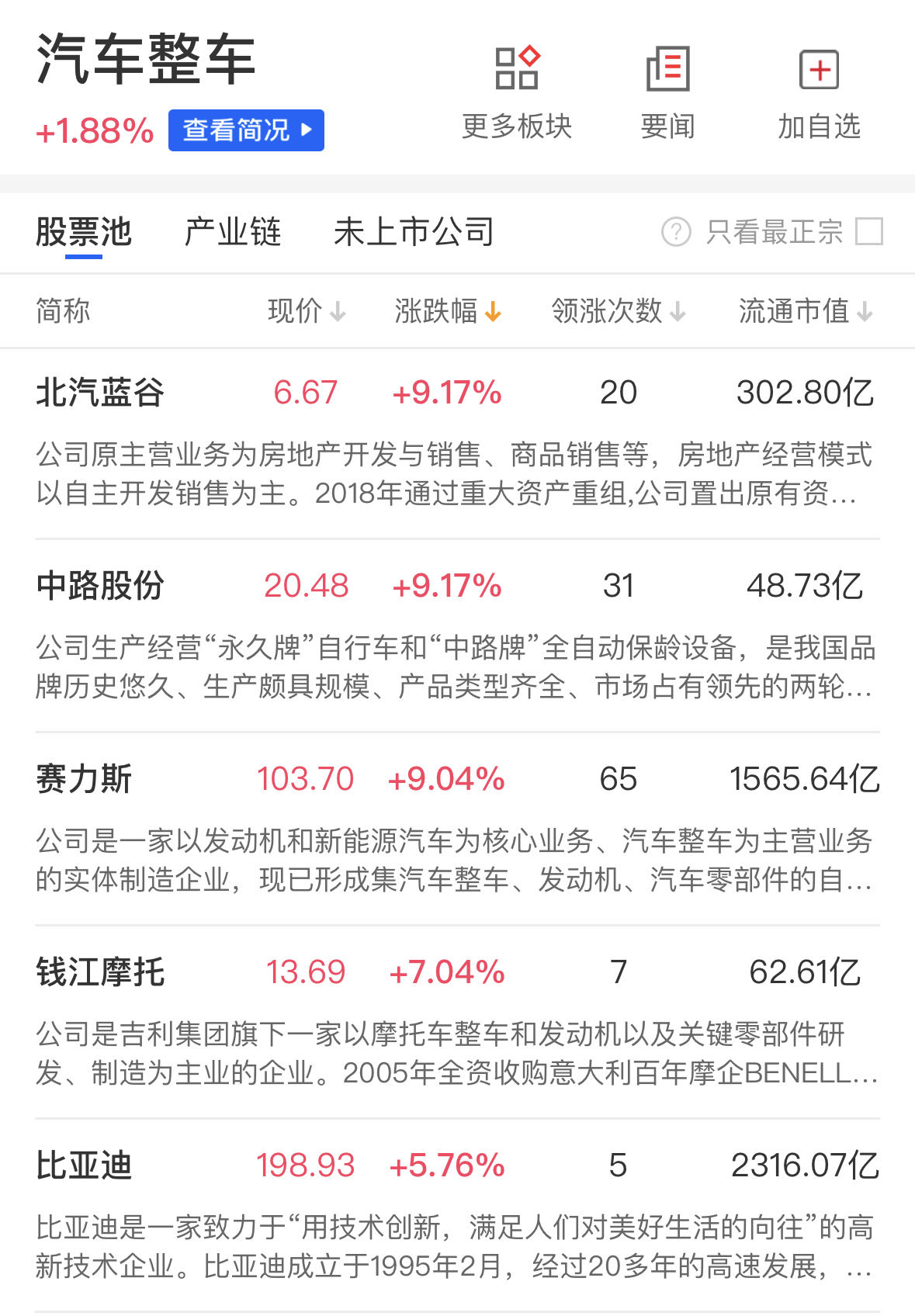Viewport: 915px width, 1316px height.
Task: Open the 中路股份 stock row
Action: point(101,586)
